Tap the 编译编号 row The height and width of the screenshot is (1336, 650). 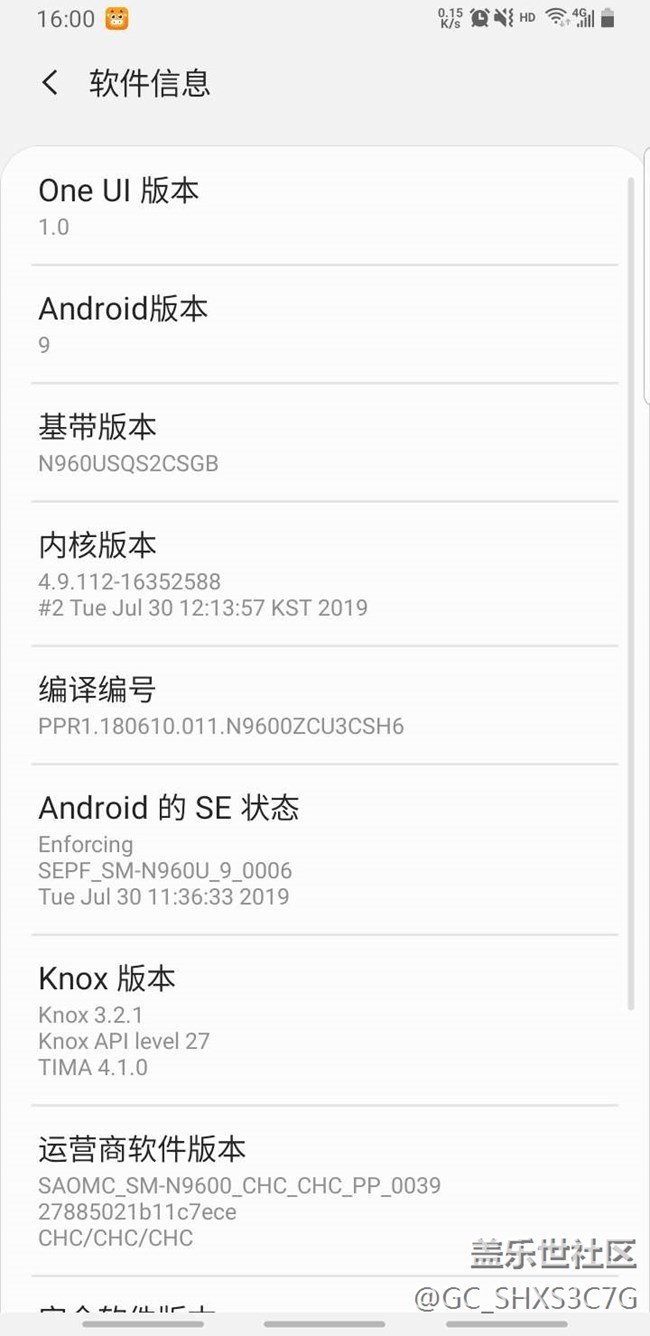point(324,706)
